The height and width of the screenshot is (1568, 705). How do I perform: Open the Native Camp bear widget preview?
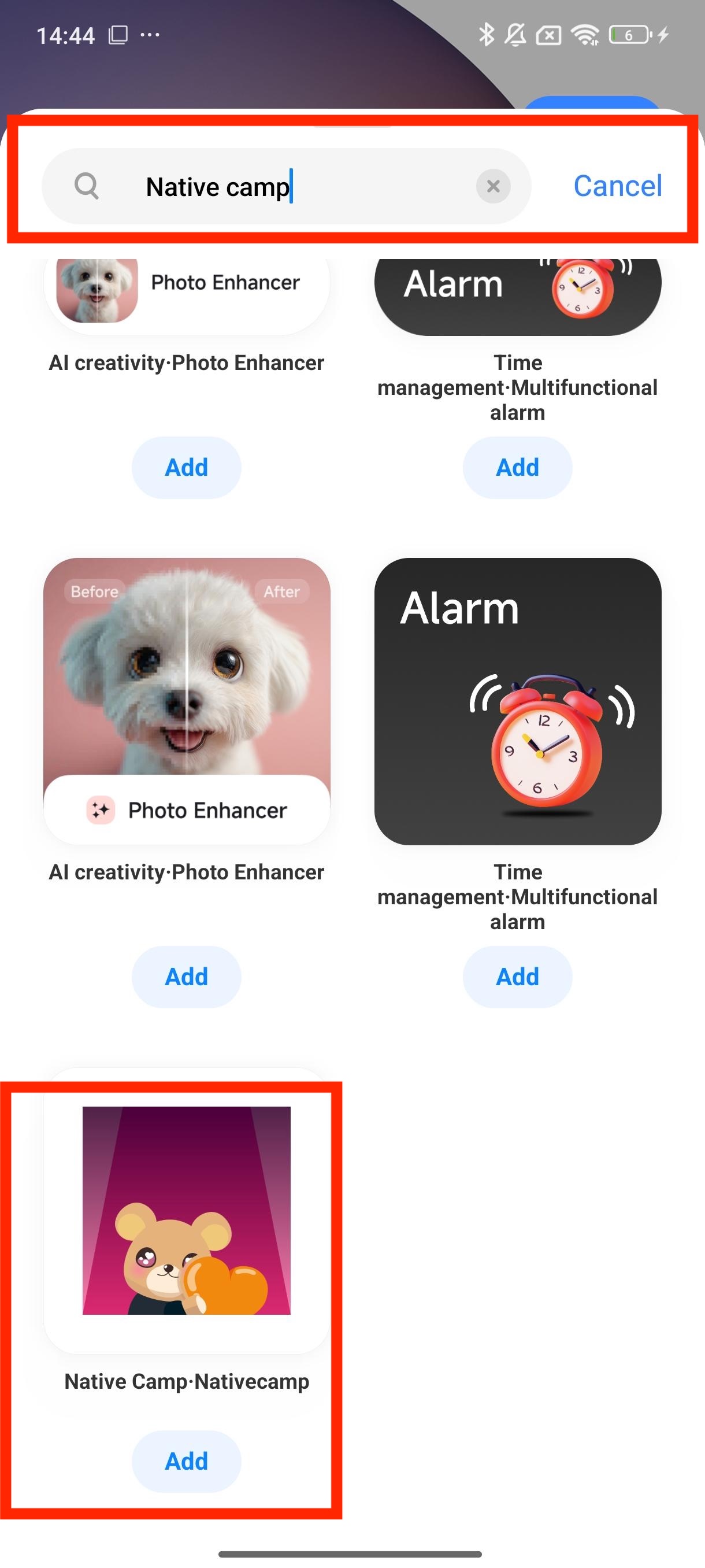pyautogui.click(x=186, y=1210)
